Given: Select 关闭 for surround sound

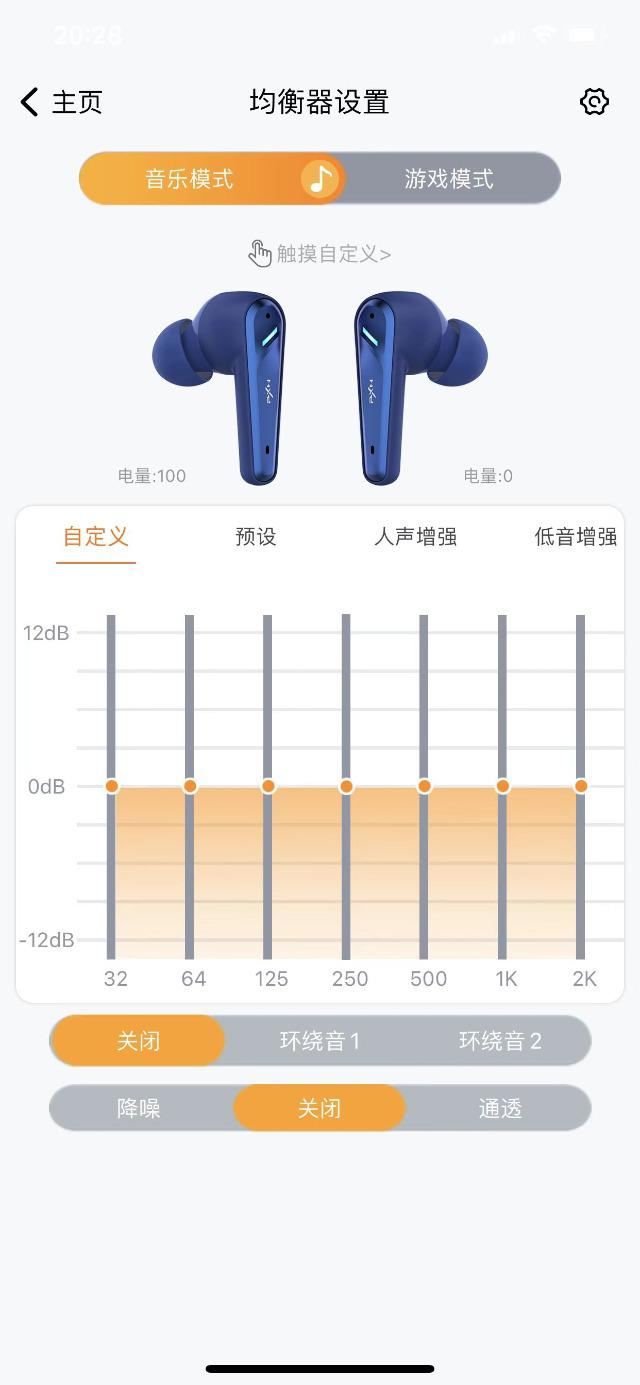Looking at the screenshot, I should point(138,1041).
